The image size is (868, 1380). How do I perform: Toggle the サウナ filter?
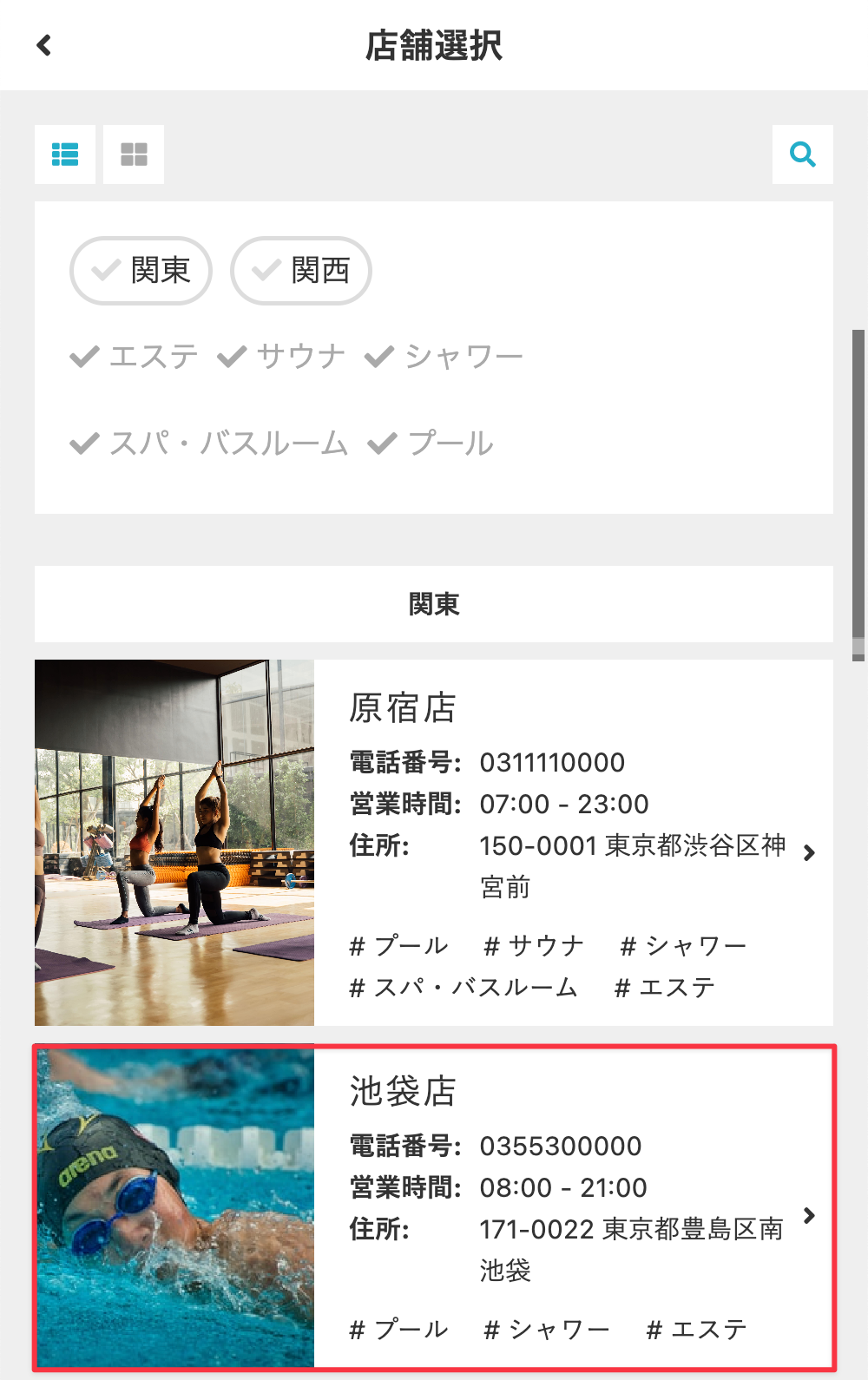pyautogui.click(x=281, y=357)
